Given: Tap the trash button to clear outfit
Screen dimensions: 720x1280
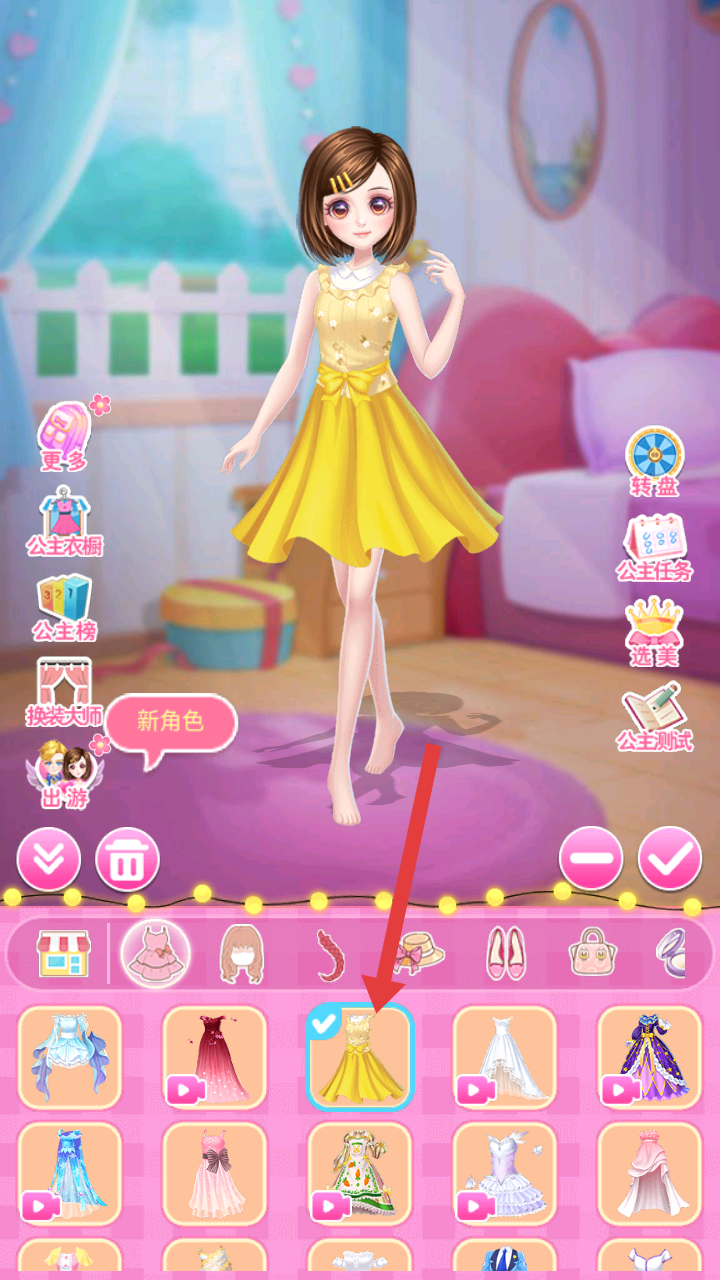Looking at the screenshot, I should (x=127, y=859).
